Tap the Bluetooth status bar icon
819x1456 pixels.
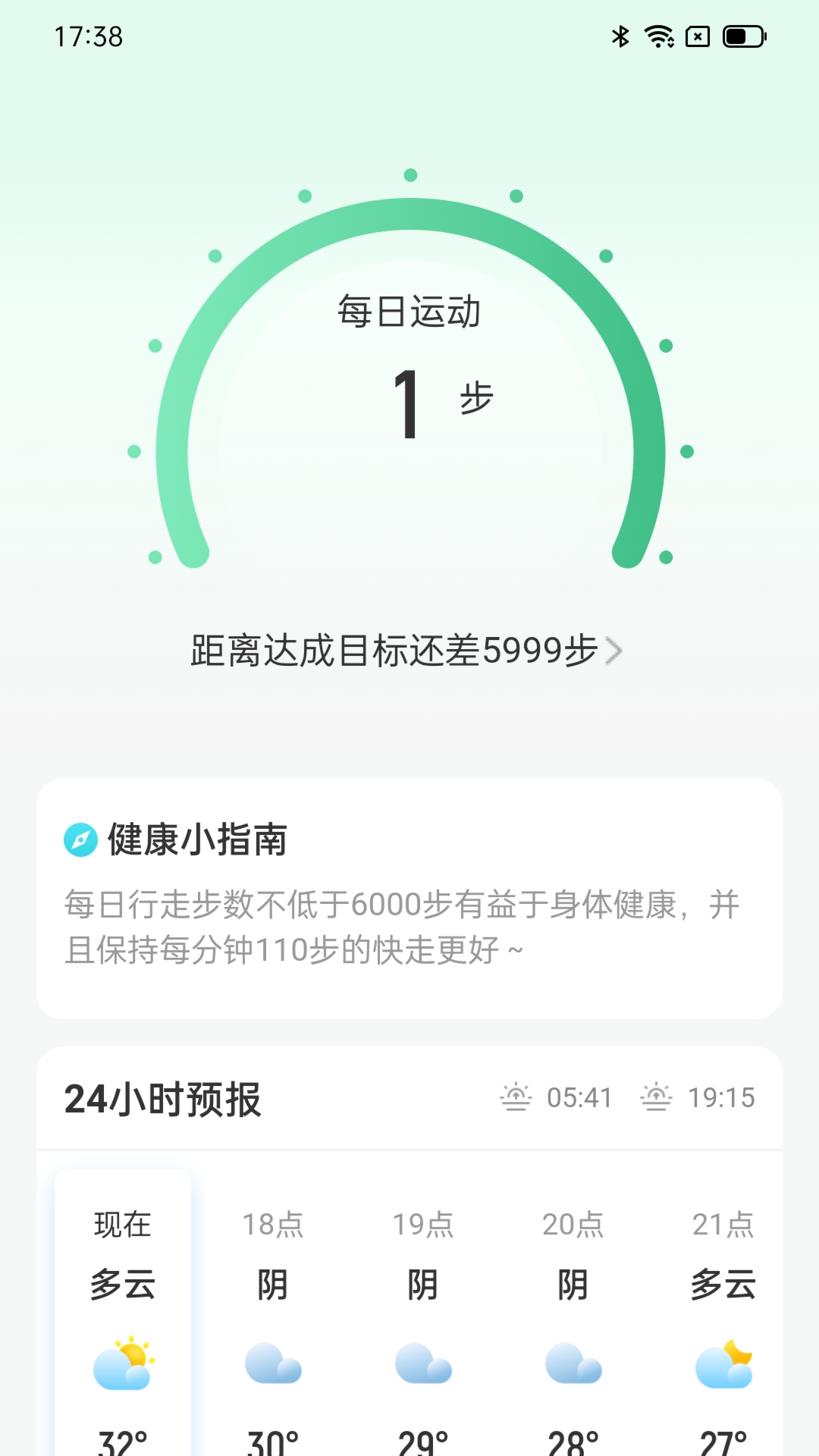620,34
